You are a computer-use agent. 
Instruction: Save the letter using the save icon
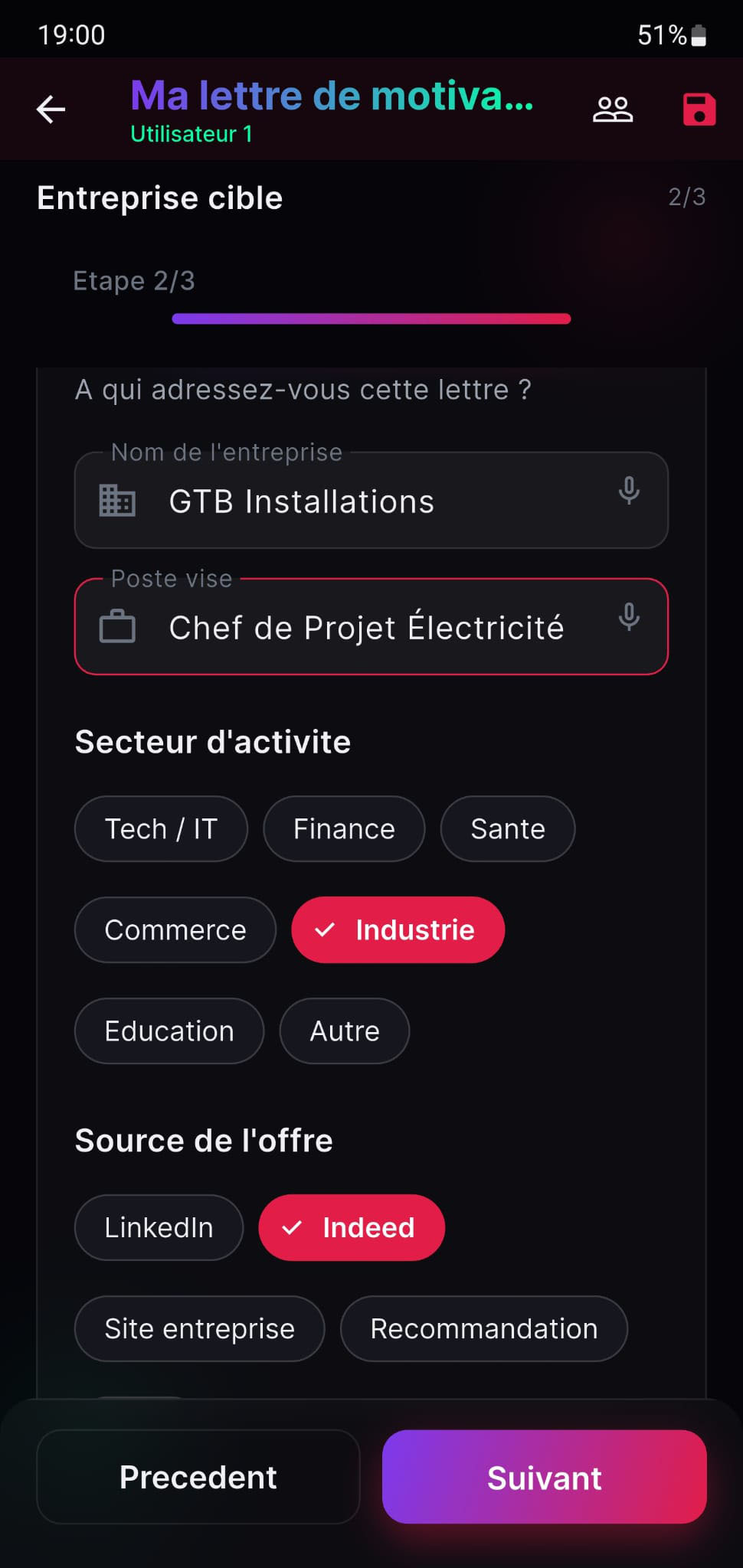pyautogui.click(x=697, y=109)
